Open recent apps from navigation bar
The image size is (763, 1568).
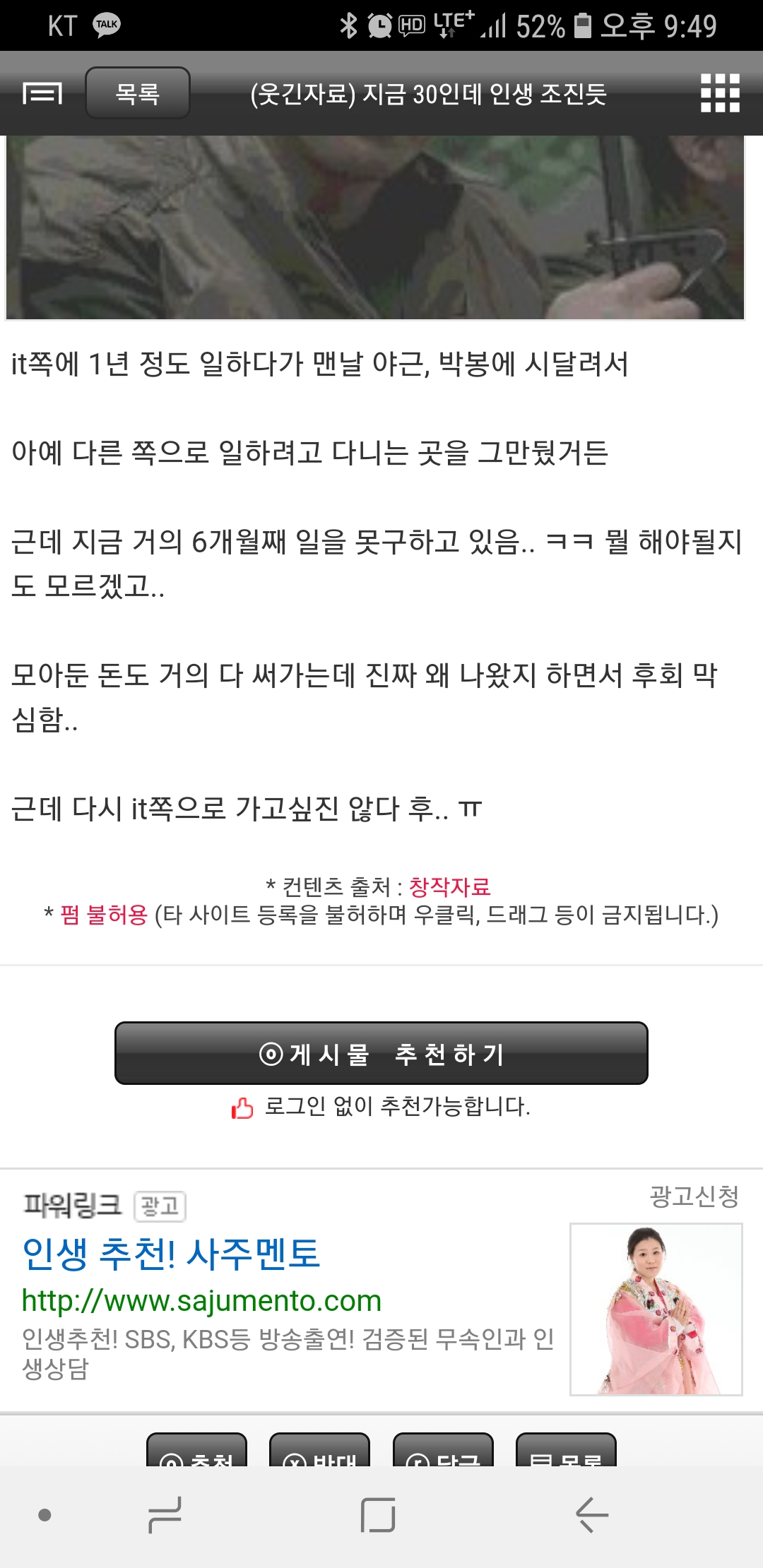(165, 1515)
